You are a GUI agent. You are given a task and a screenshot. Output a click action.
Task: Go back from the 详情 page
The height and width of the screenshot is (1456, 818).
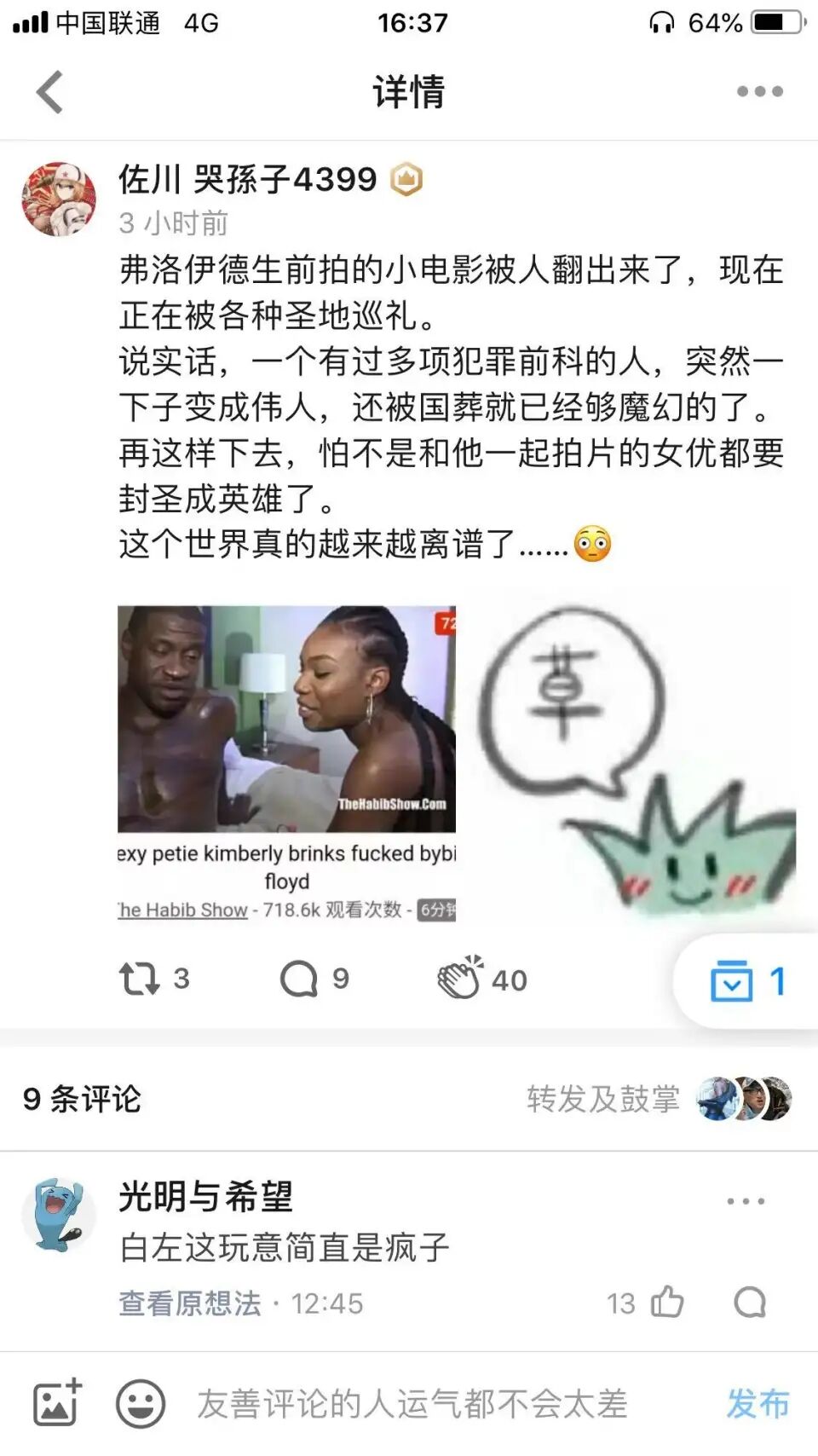[50, 92]
